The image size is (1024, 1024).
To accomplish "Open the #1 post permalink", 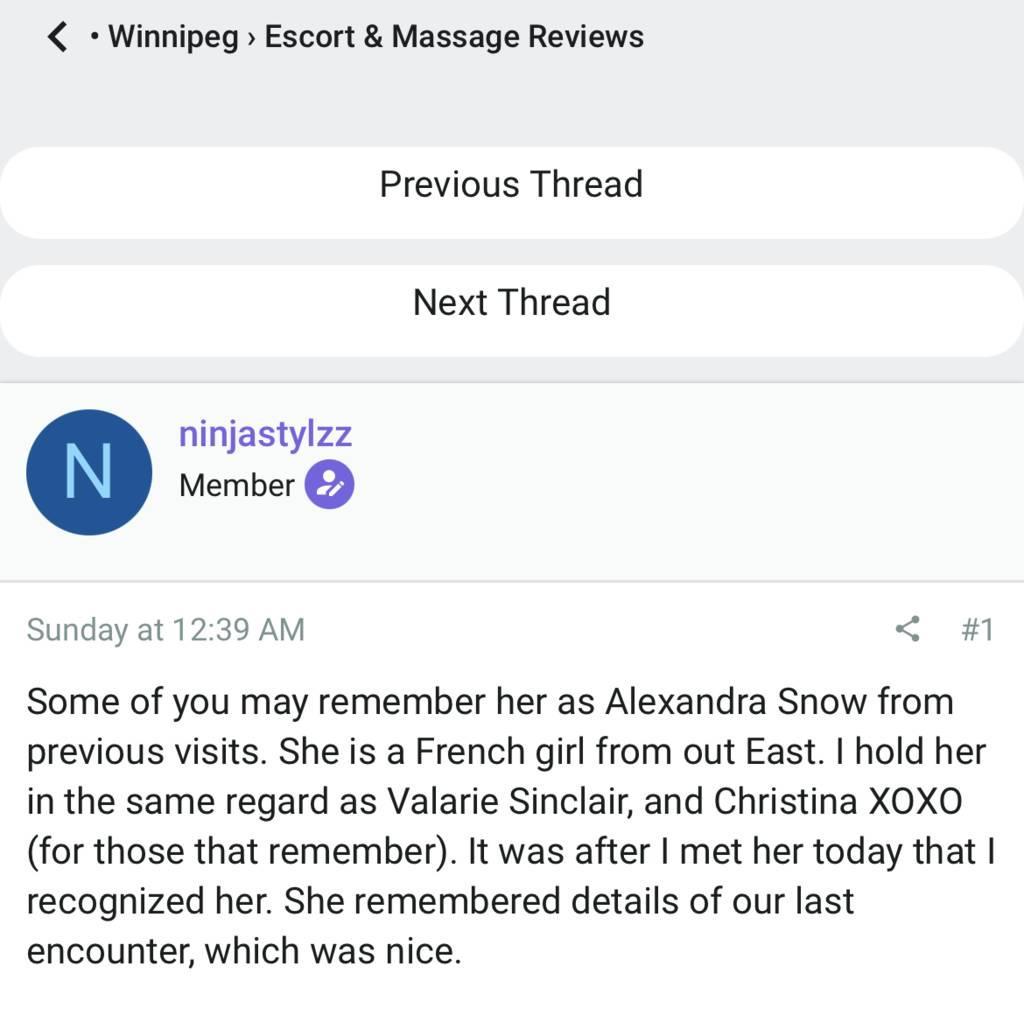I will point(976,630).
